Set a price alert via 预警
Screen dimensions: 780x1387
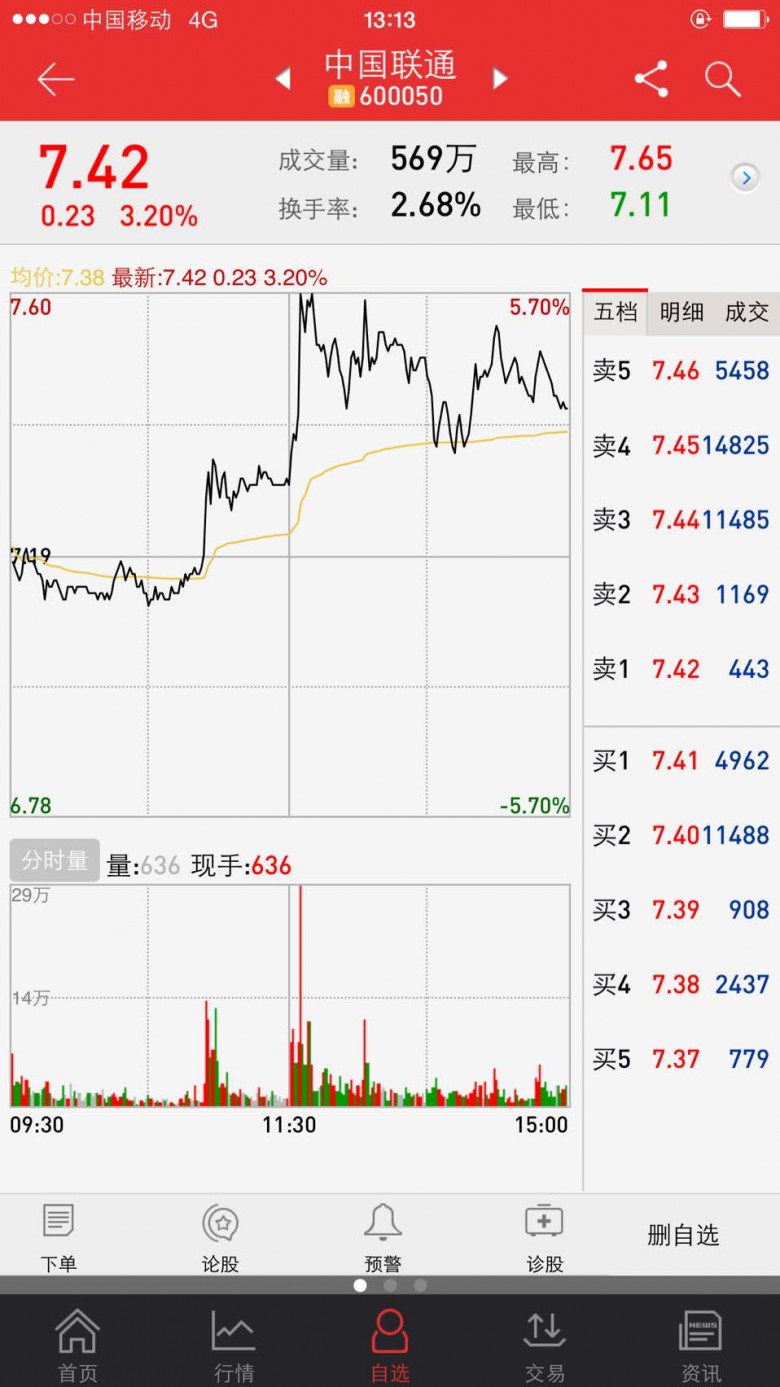tap(383, 1237)
